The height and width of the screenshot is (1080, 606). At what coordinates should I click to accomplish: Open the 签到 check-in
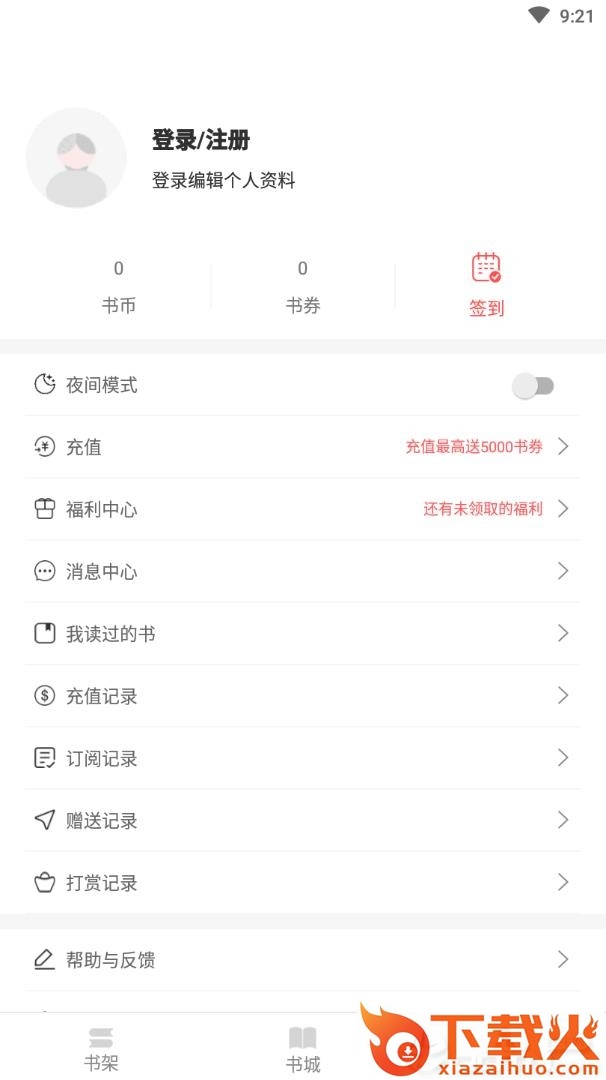point(487,285)
